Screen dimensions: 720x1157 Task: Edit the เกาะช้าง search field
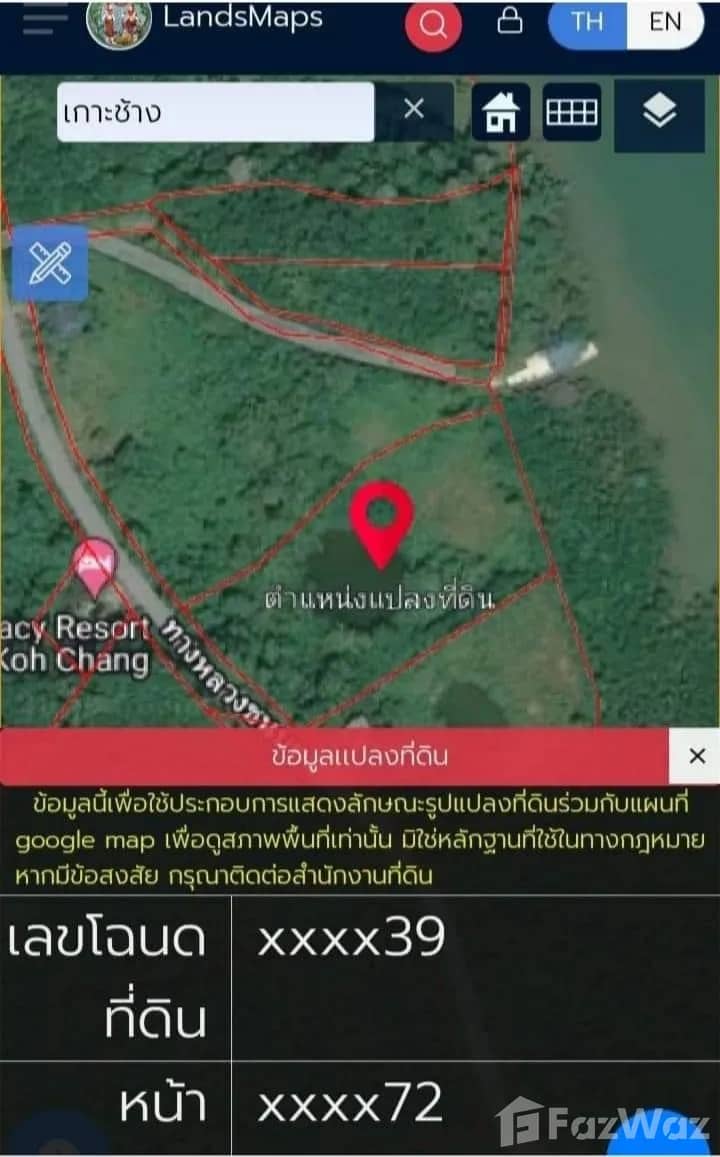(x=215, y=111)
